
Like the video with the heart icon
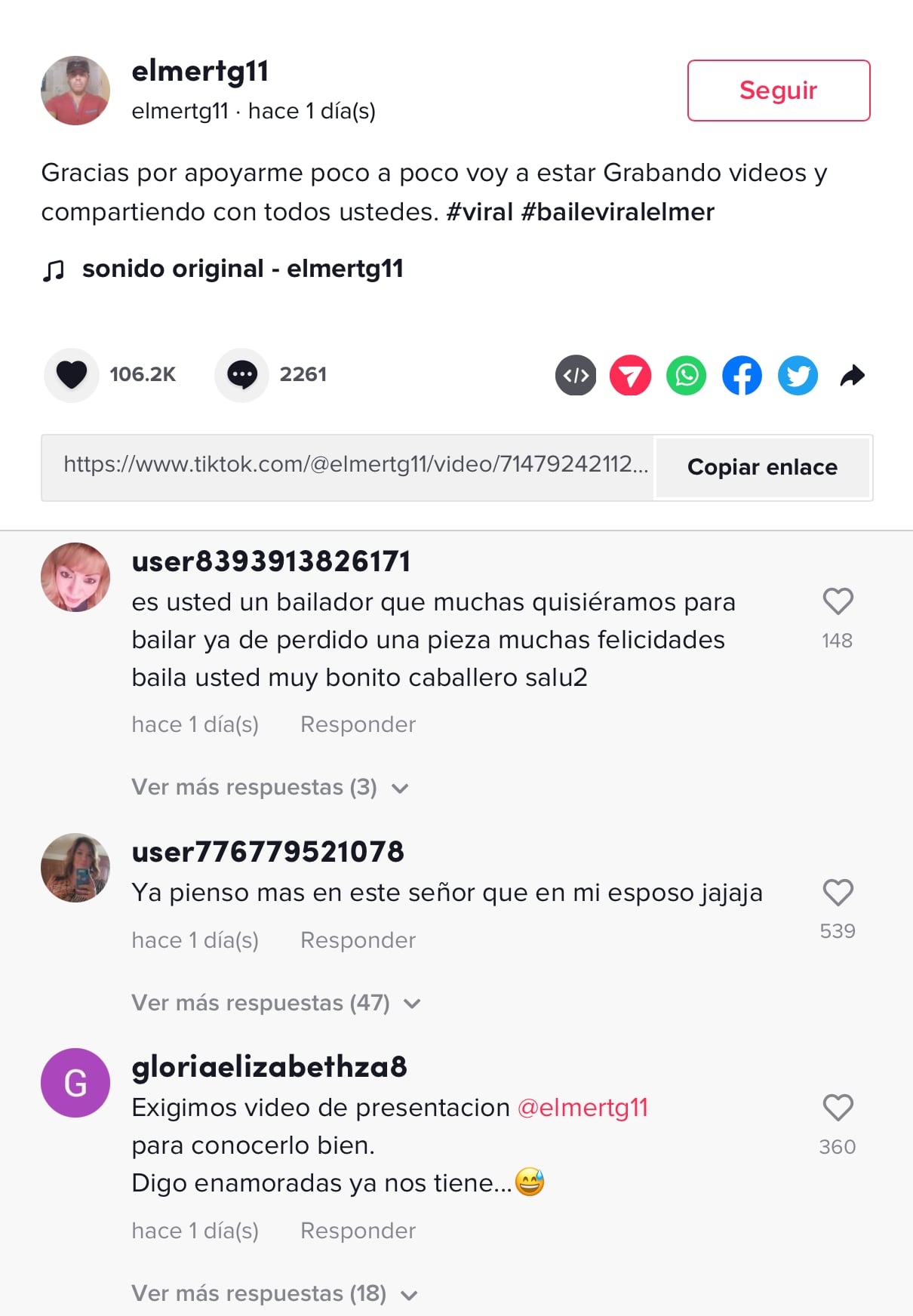[x=72, y=375]
